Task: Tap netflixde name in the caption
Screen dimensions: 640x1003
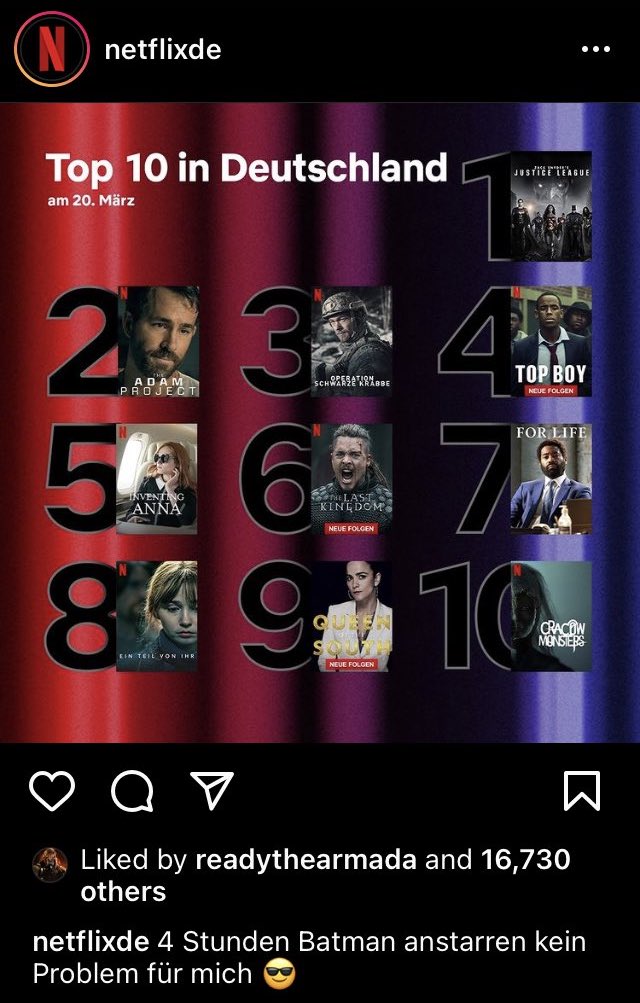Action: pos(91,942)
